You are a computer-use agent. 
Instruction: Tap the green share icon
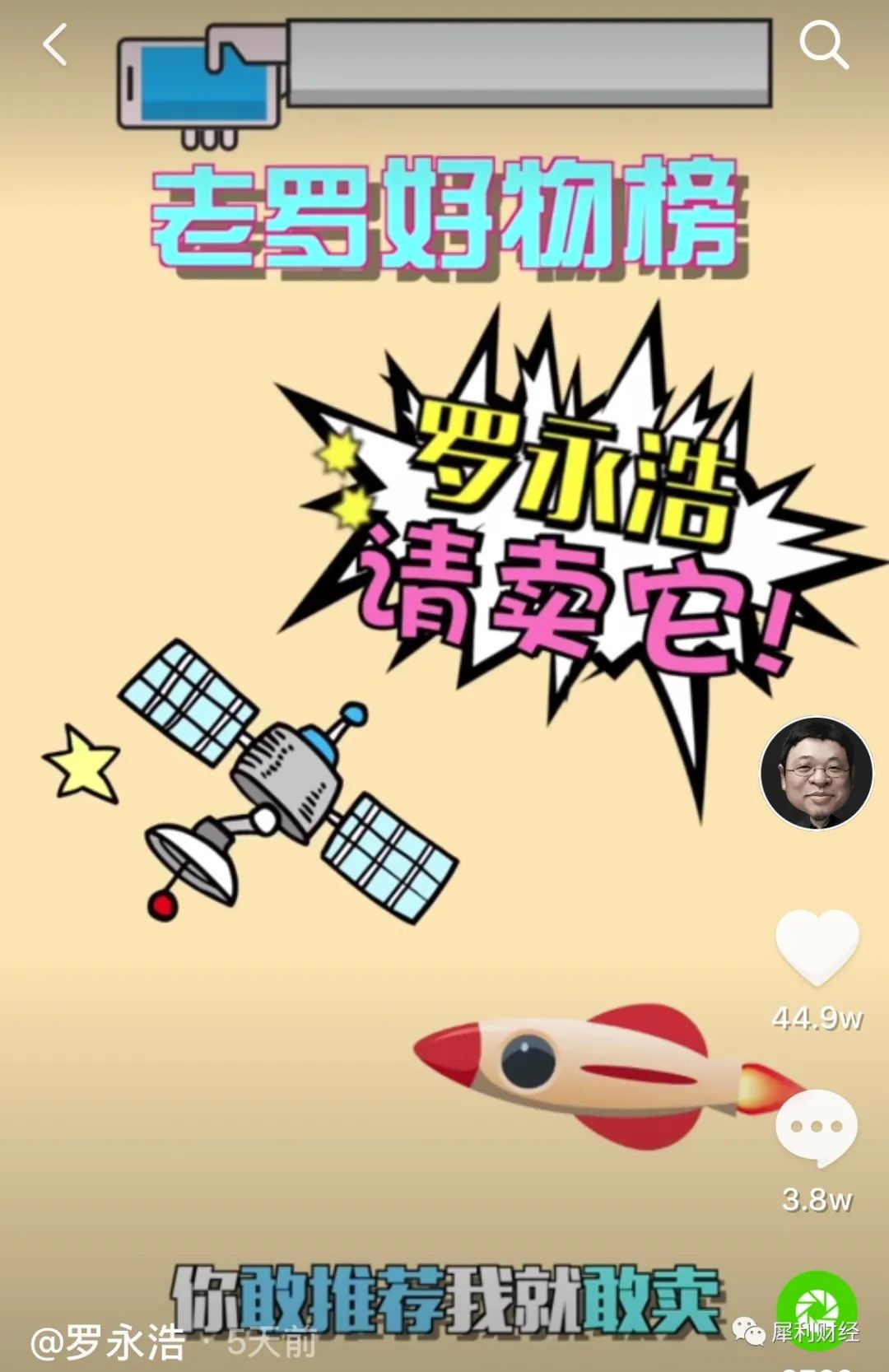pyautogui.click(x=816, y=1308)
